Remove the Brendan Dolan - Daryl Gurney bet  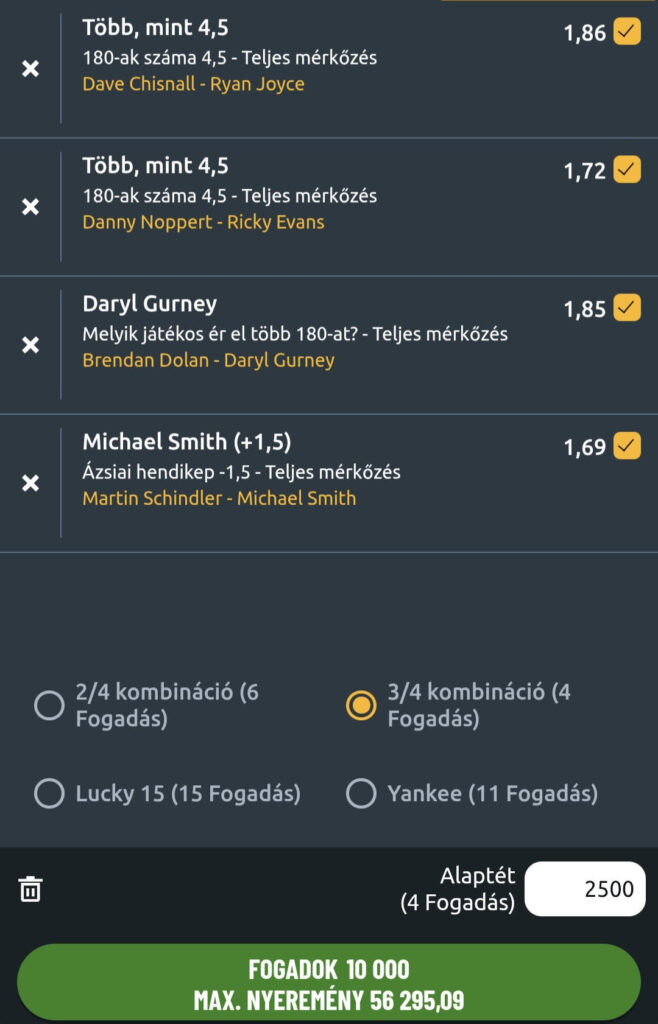pos(31,345)
